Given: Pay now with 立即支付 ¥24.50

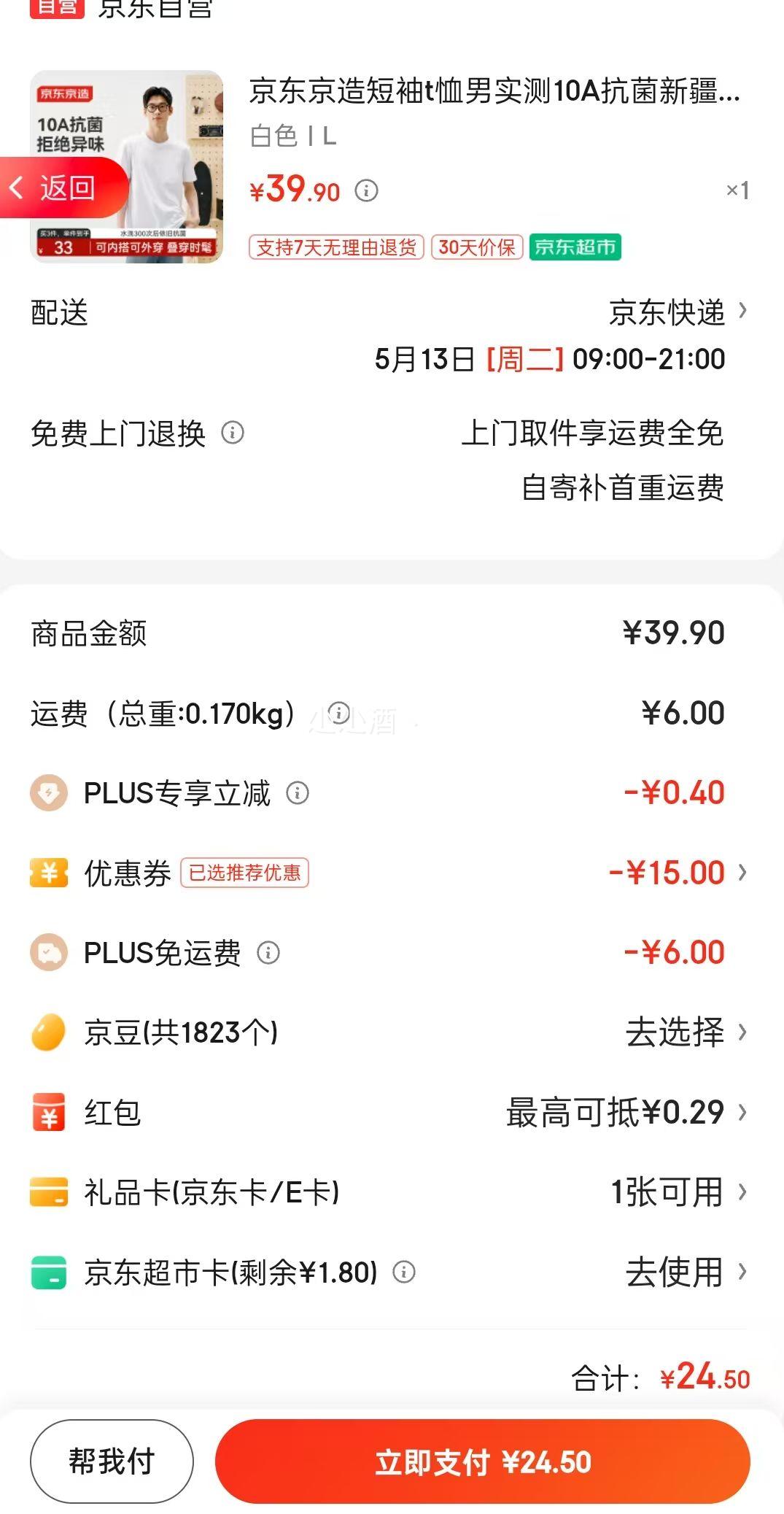Looking at the screenshot, I should point(483,1461).
